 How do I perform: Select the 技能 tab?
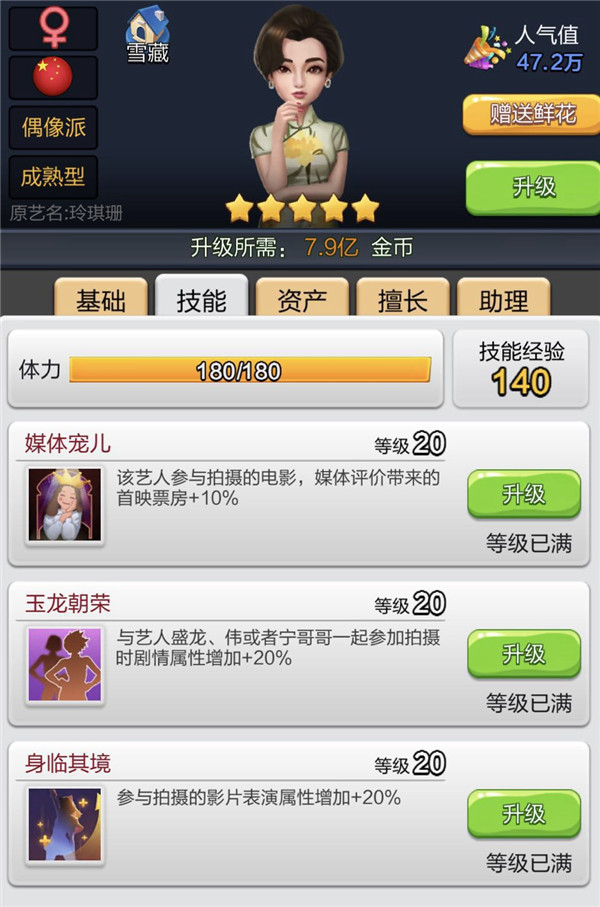pos(201,300)
